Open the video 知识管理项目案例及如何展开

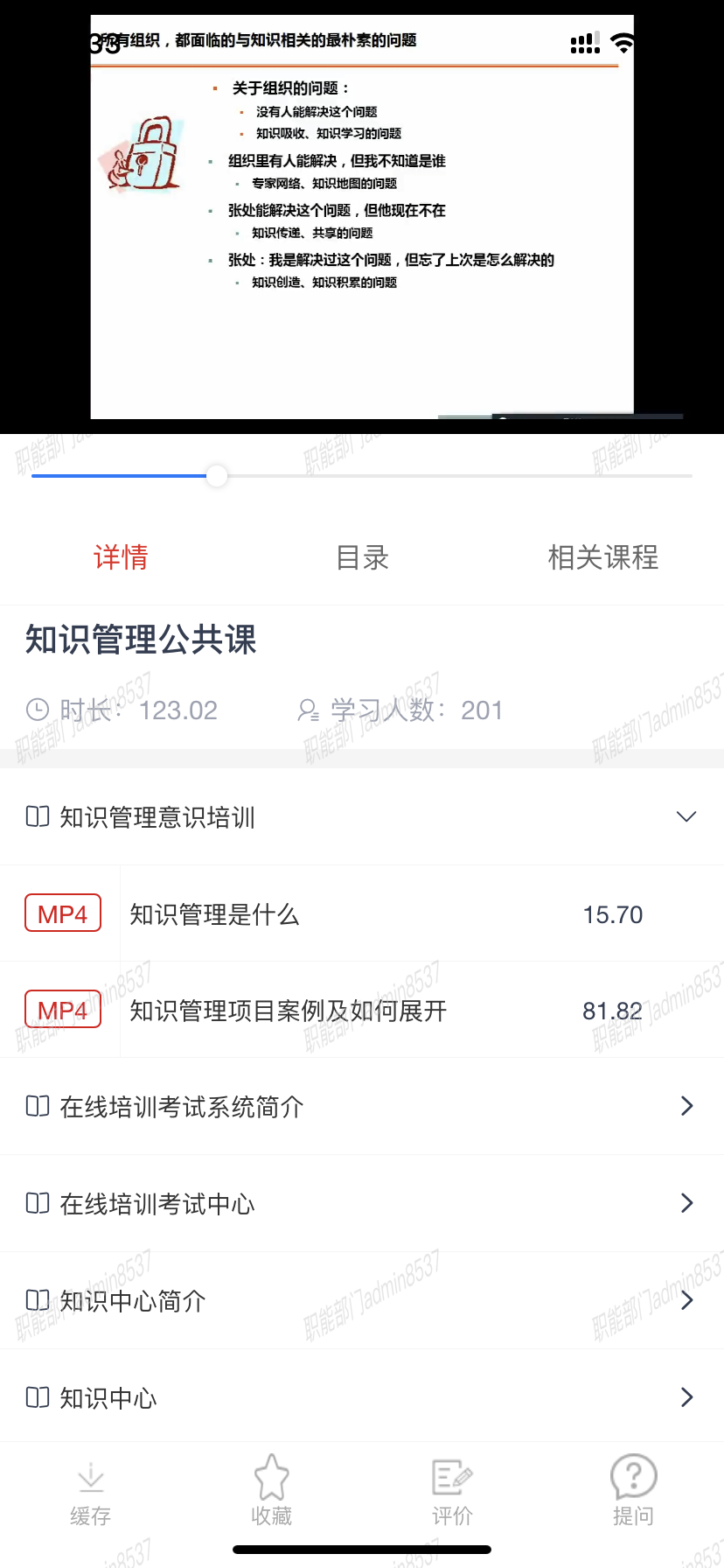point(288,1011)
